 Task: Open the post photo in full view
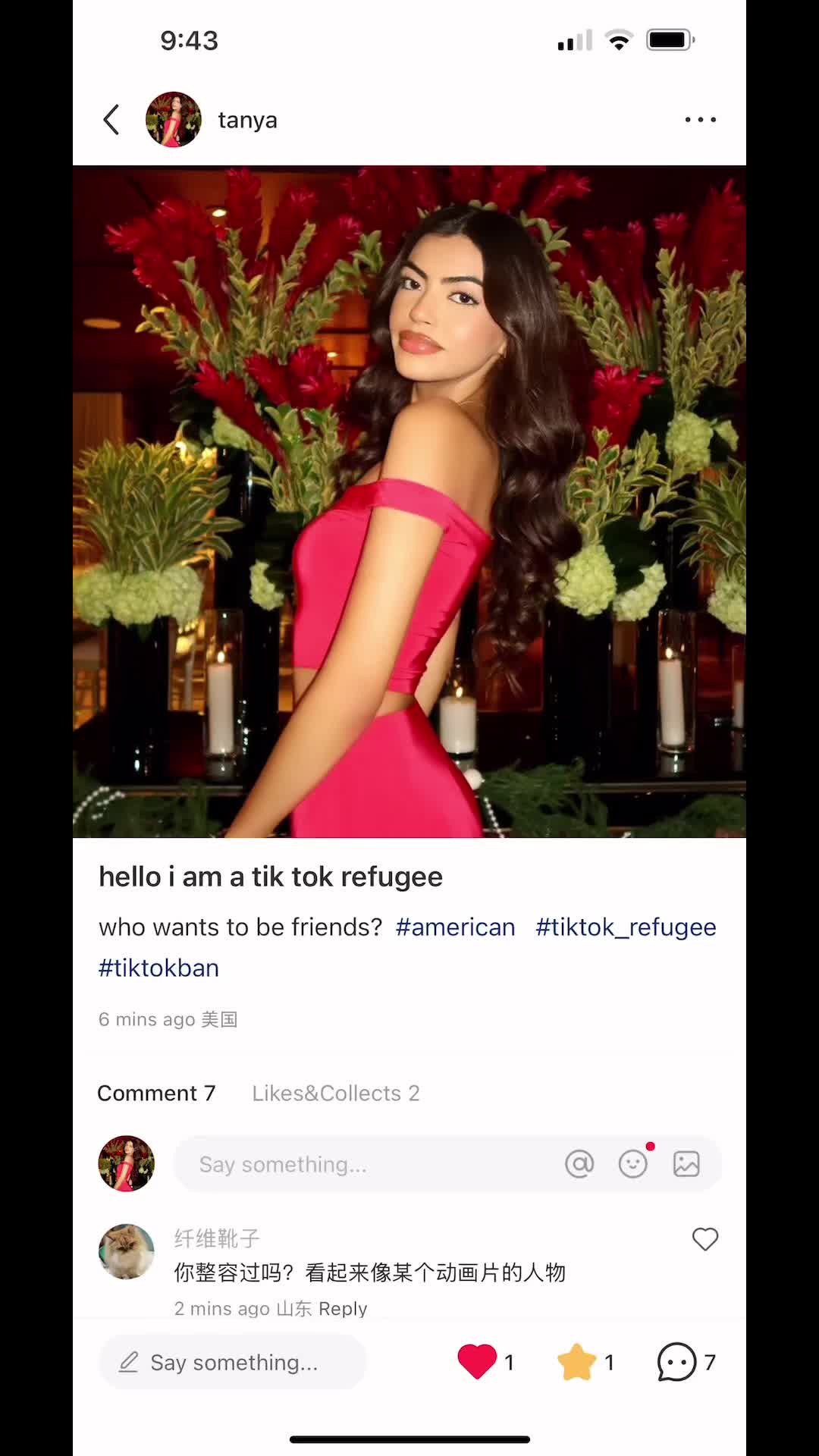[x=409, y=500]
